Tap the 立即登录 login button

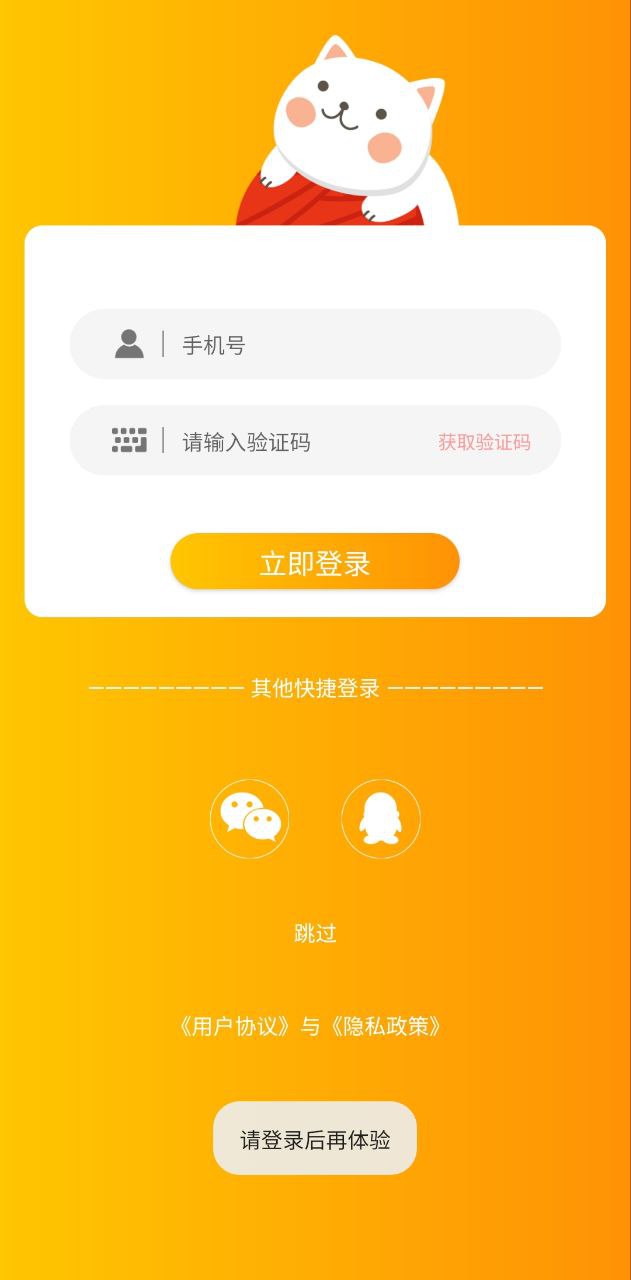315,562
